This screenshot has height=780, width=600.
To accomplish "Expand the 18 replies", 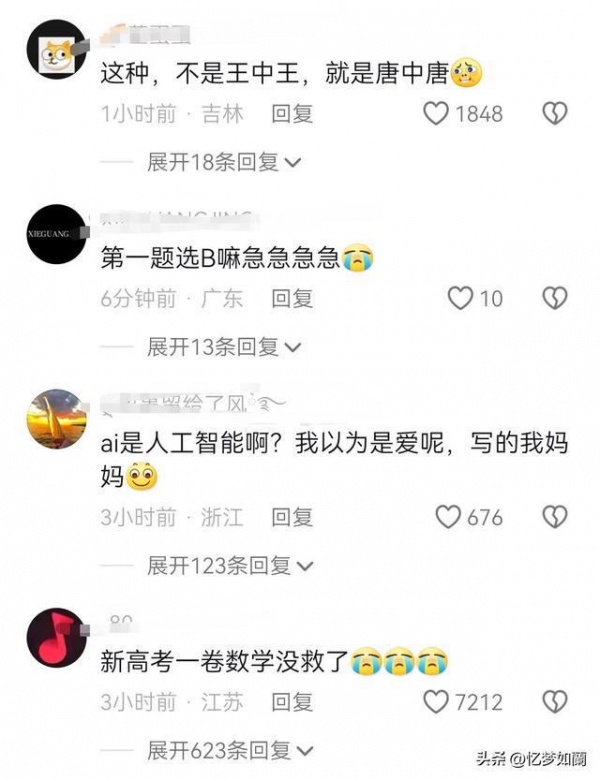I will tap(224, 162).
